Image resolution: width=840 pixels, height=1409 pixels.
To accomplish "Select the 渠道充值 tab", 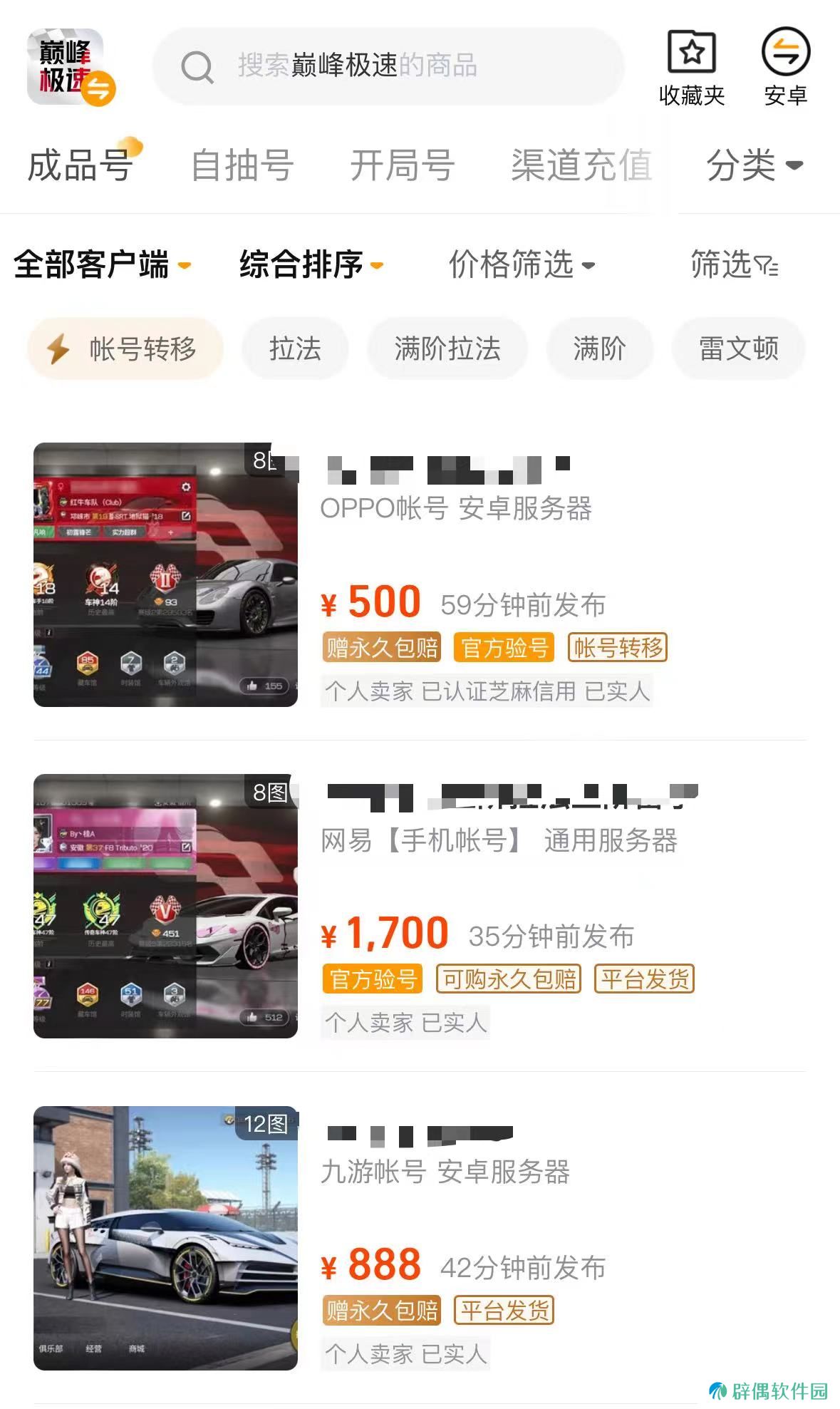I will click(x=581, y=165).
